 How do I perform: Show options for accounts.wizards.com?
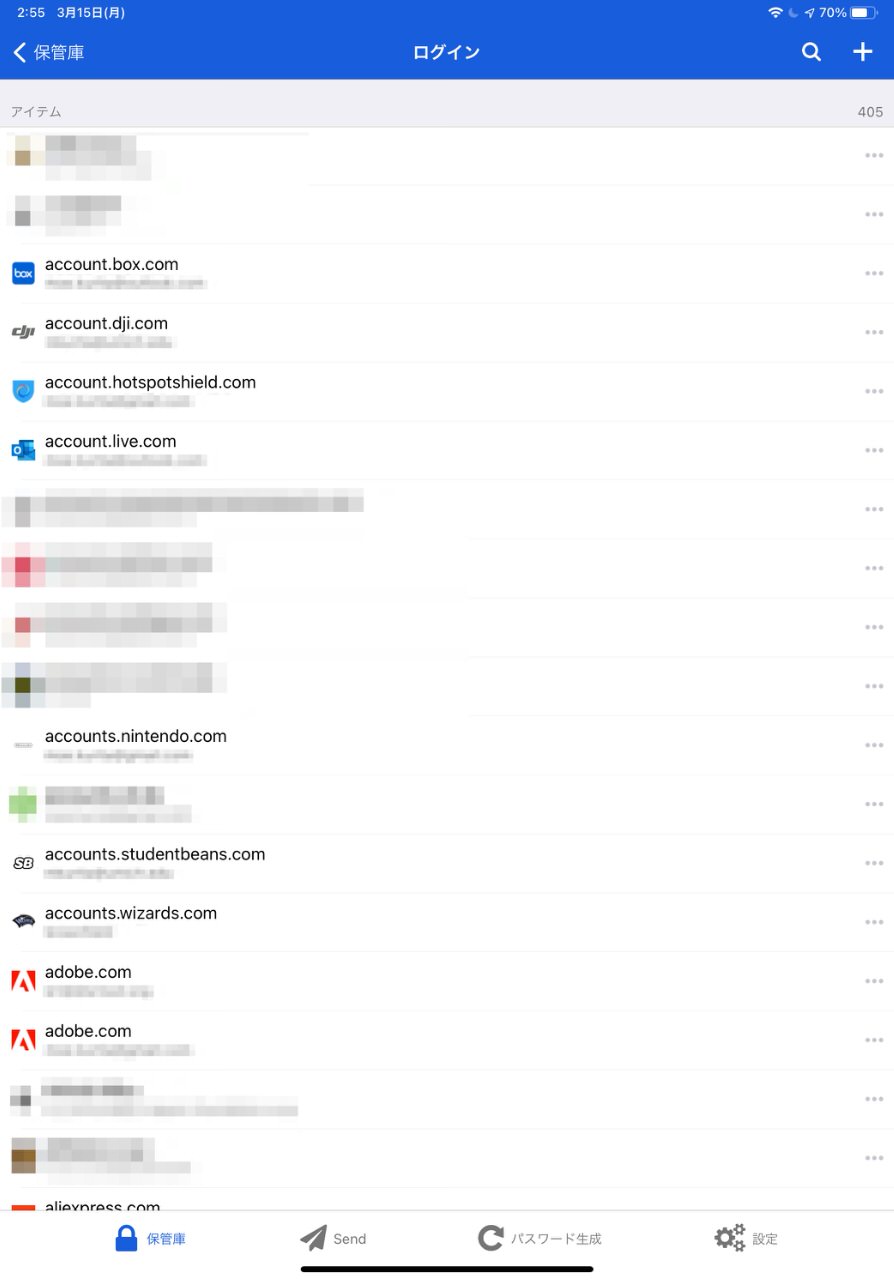[x=873, y=922]
